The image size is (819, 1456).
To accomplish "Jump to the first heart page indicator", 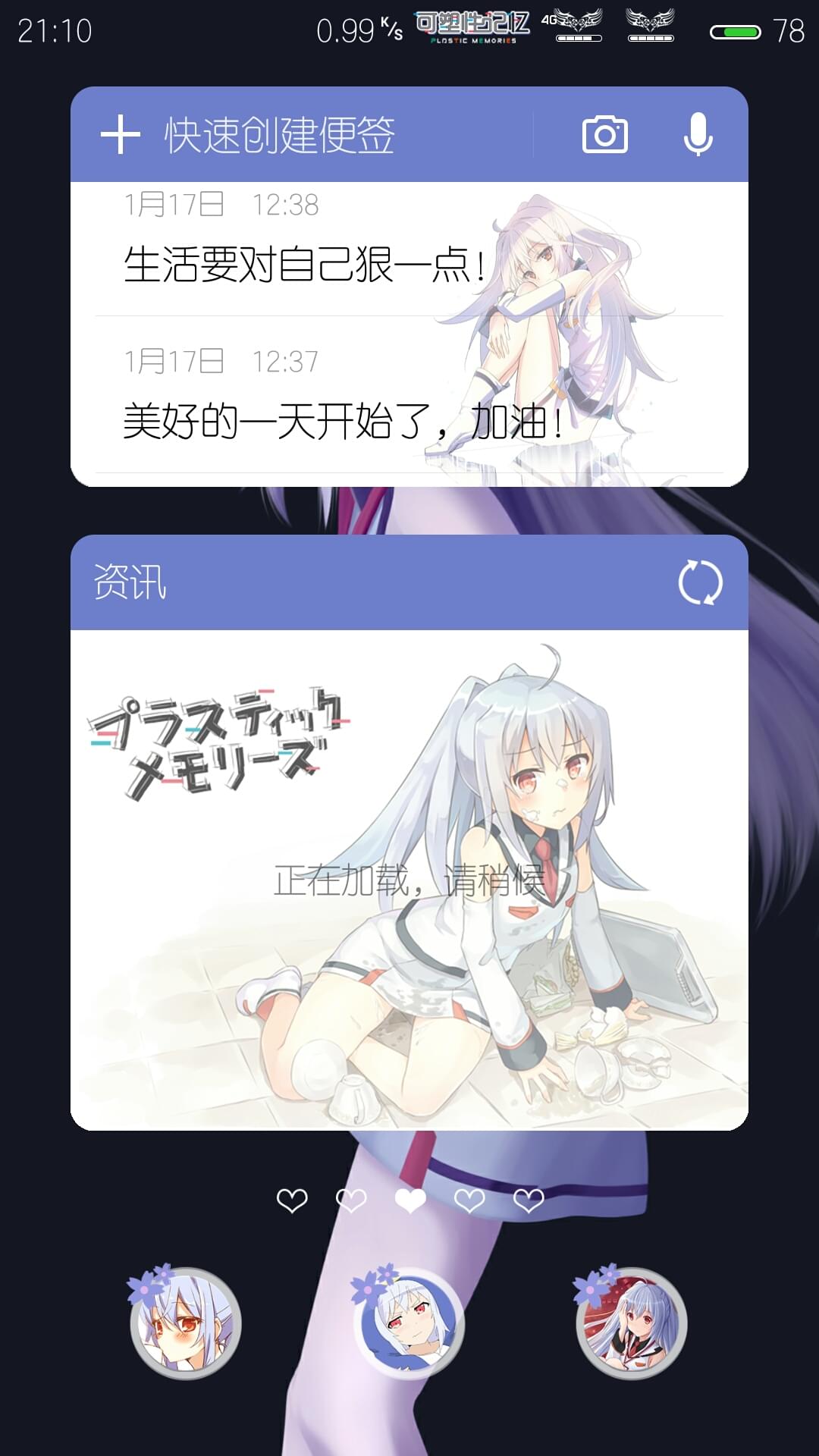I will [292, 1200].
